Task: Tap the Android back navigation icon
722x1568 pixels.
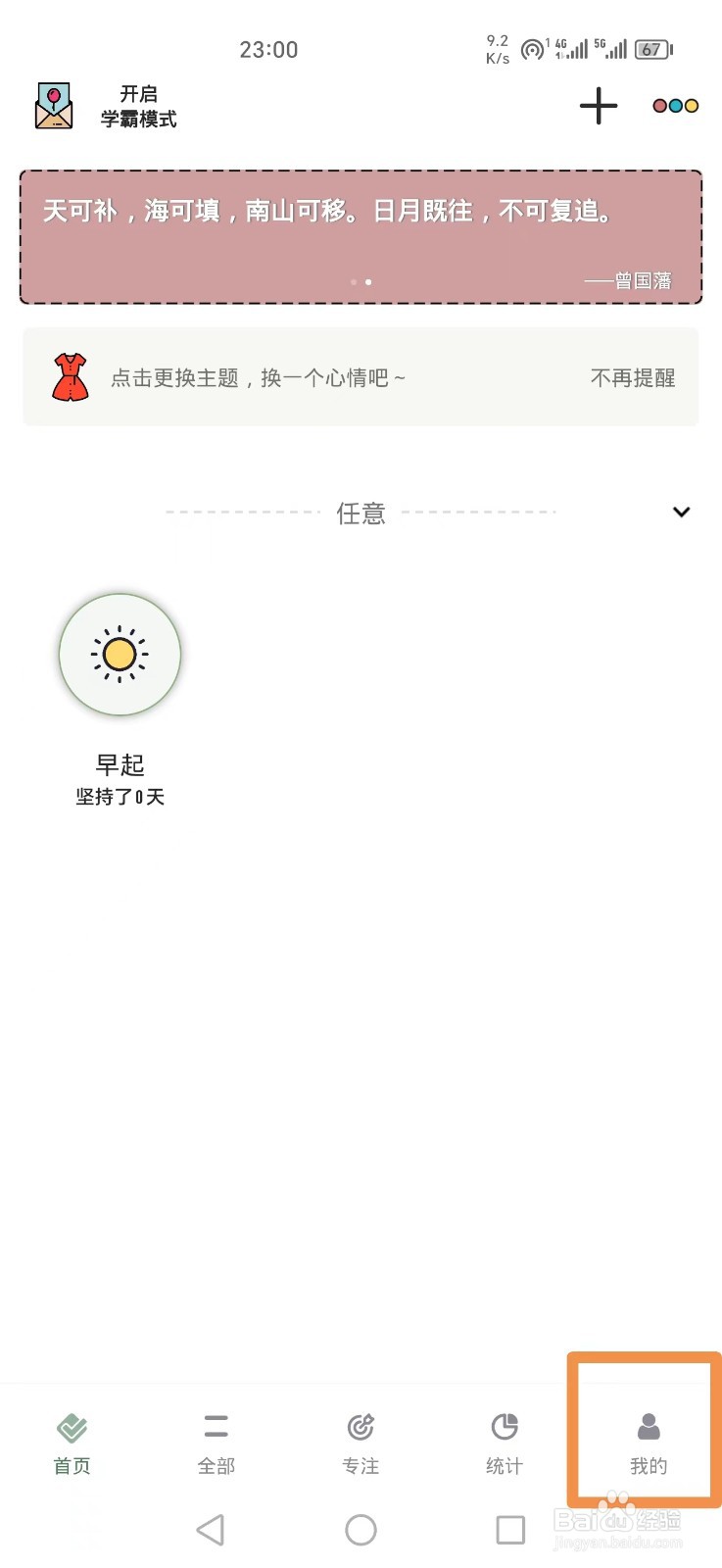Action: pyautogui.click(x=211, y=1529)
